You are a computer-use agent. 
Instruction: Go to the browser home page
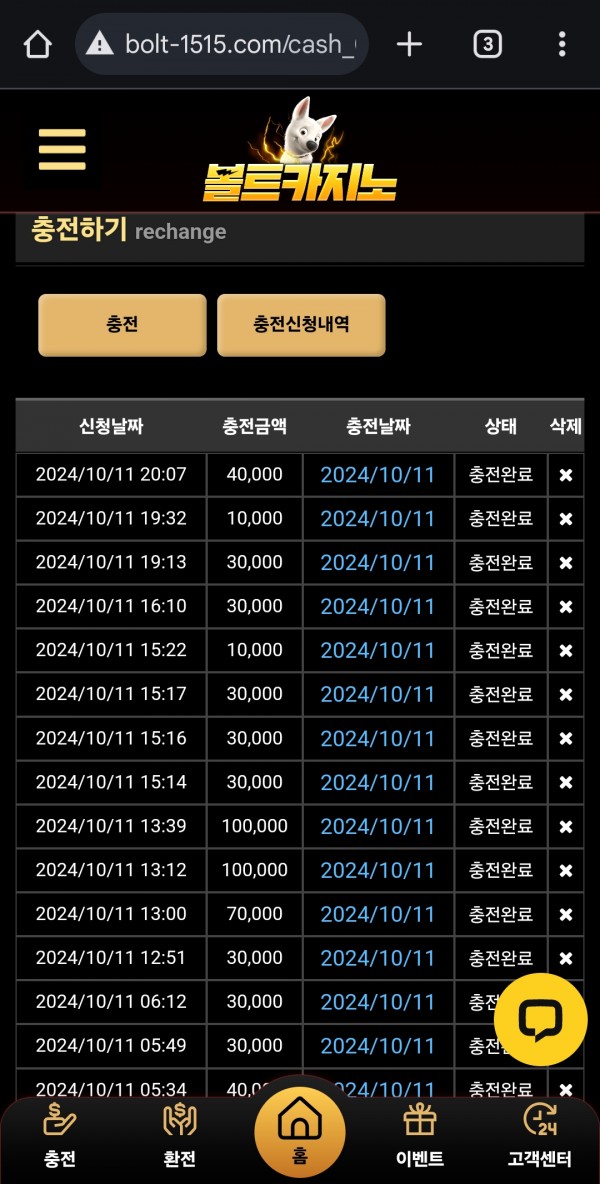(37, 45)
